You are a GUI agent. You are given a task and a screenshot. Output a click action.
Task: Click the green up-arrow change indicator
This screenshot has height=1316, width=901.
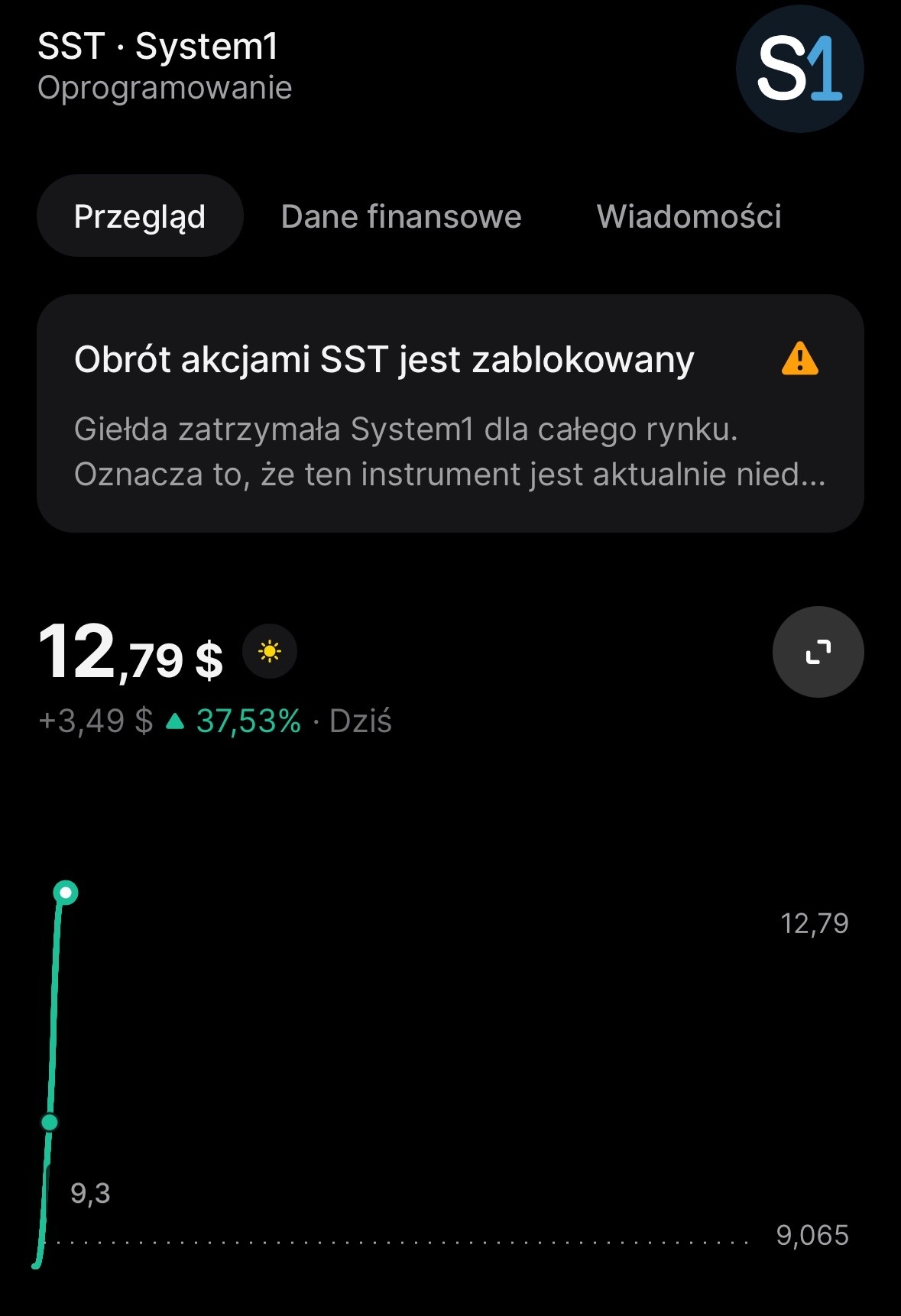(174, 719)
